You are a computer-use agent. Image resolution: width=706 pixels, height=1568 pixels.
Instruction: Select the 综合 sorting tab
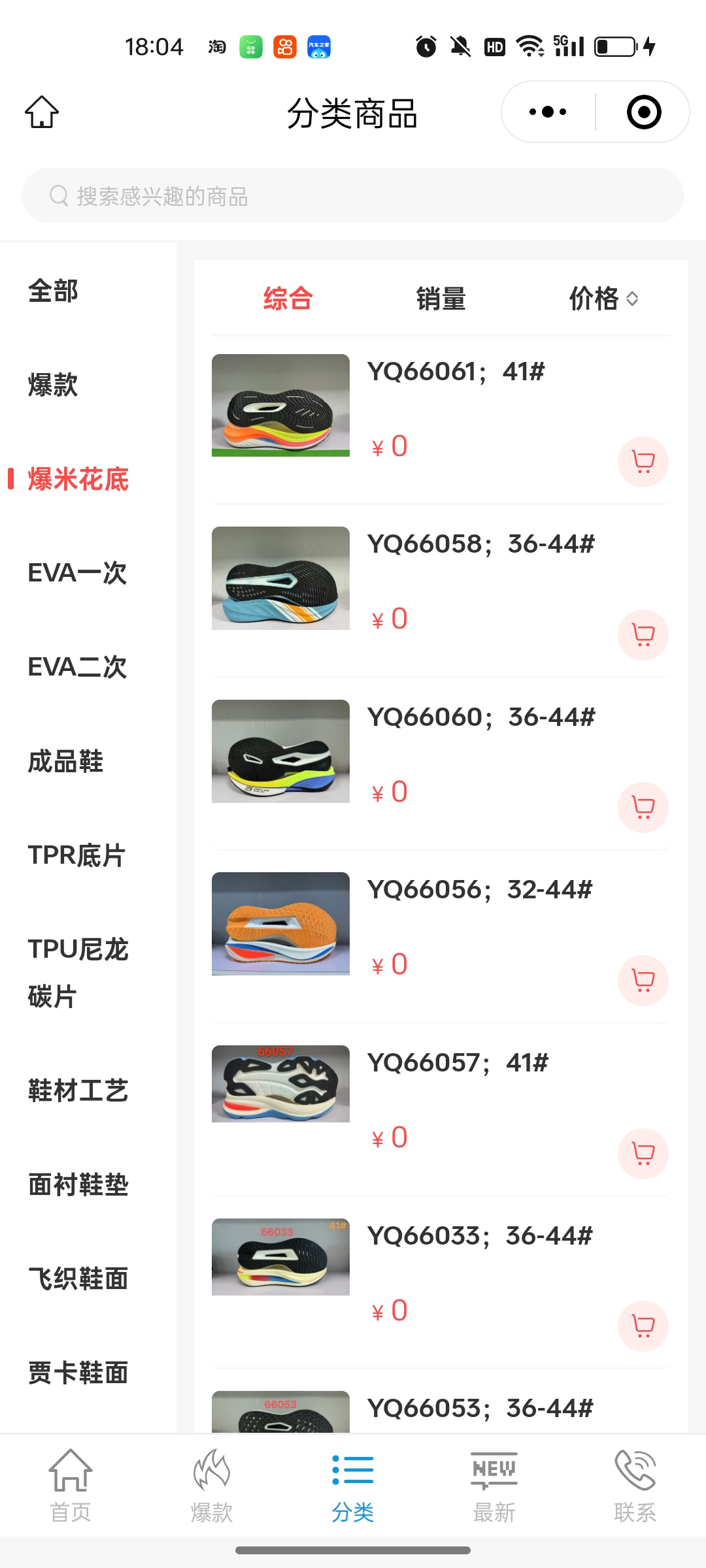pyautogui.click(x=288, y=299)
